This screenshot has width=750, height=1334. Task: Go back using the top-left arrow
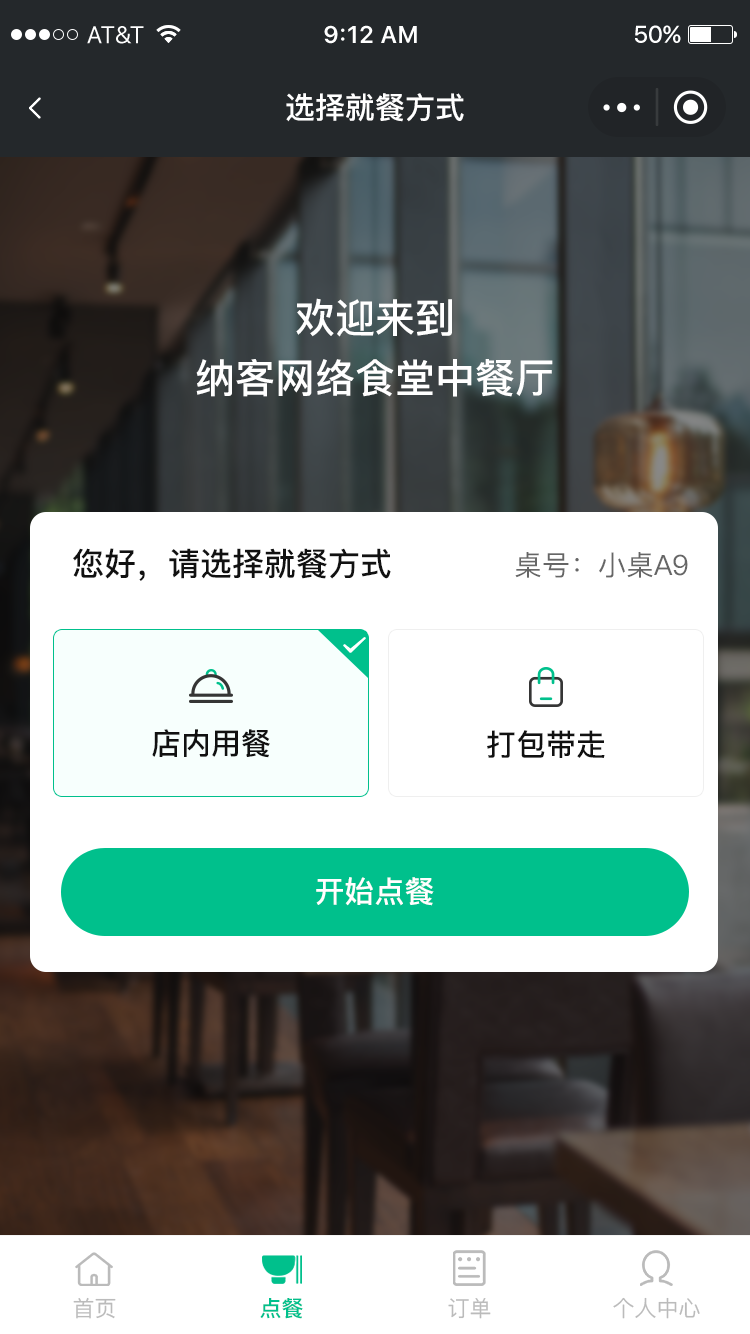pos(36,108)
